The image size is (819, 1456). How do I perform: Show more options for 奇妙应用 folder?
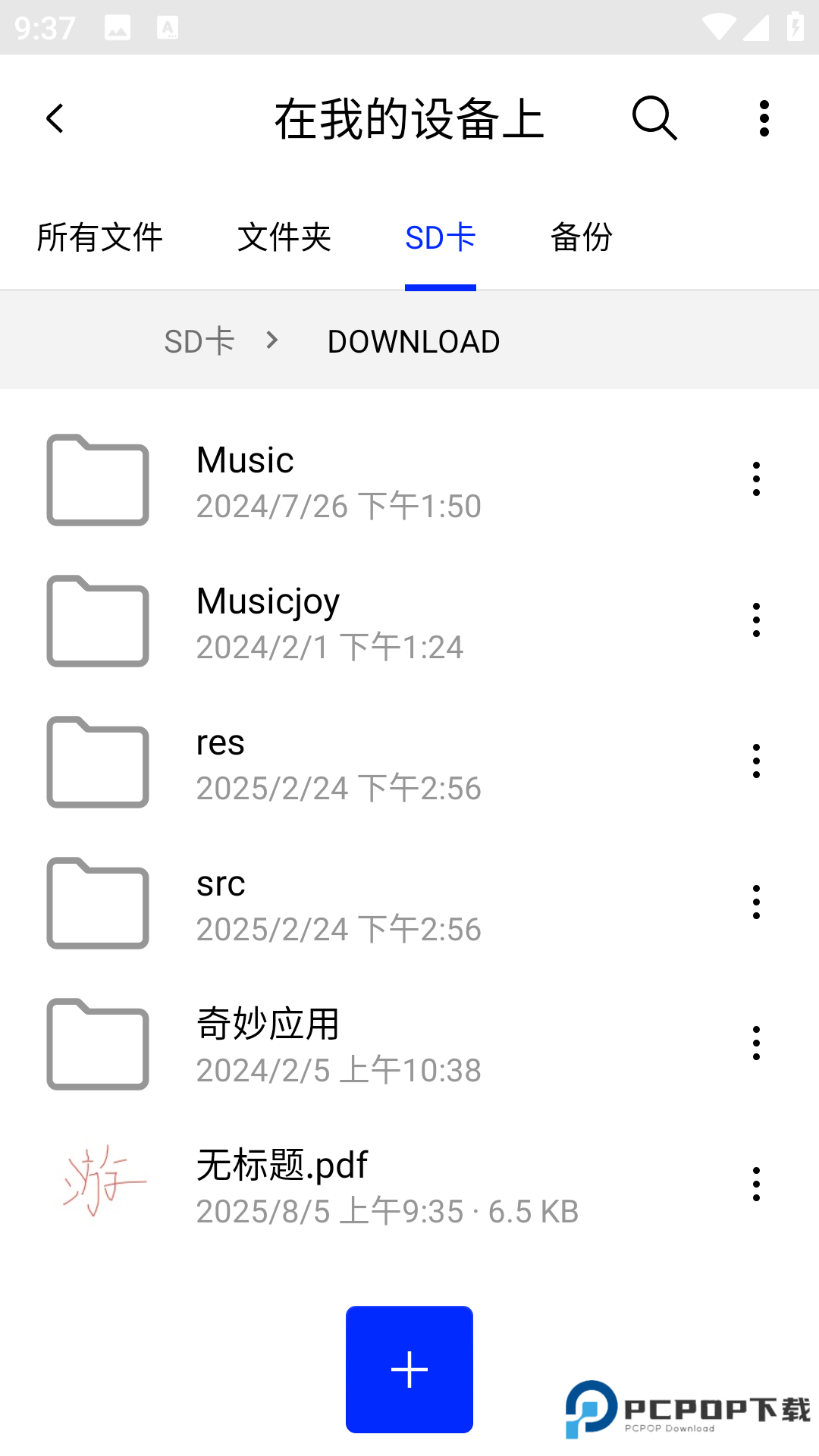756,1043
